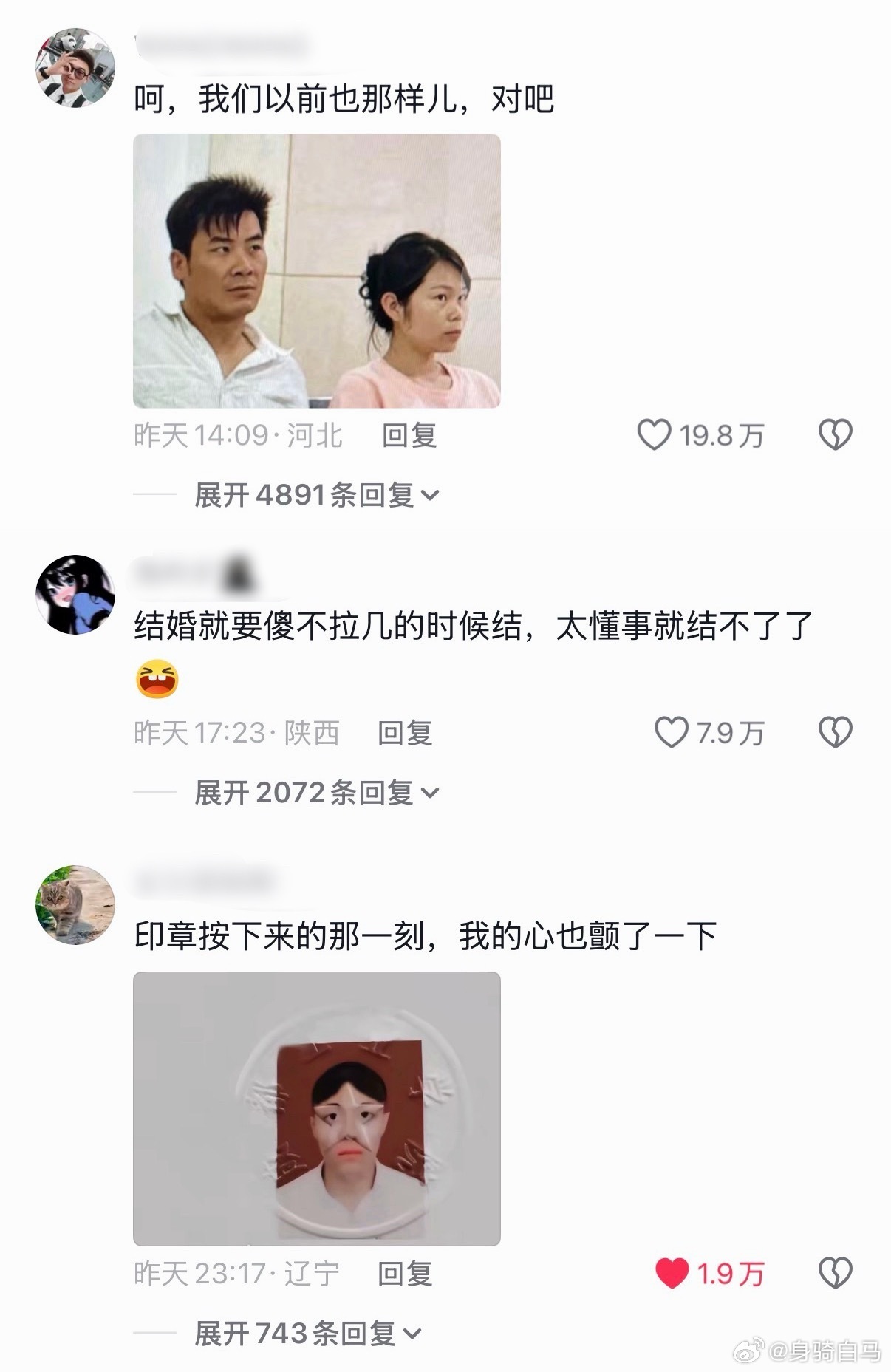Dislike the comment posted 昨天 17:23
This screenshot has width=891, height=1372.
[836, 732]
